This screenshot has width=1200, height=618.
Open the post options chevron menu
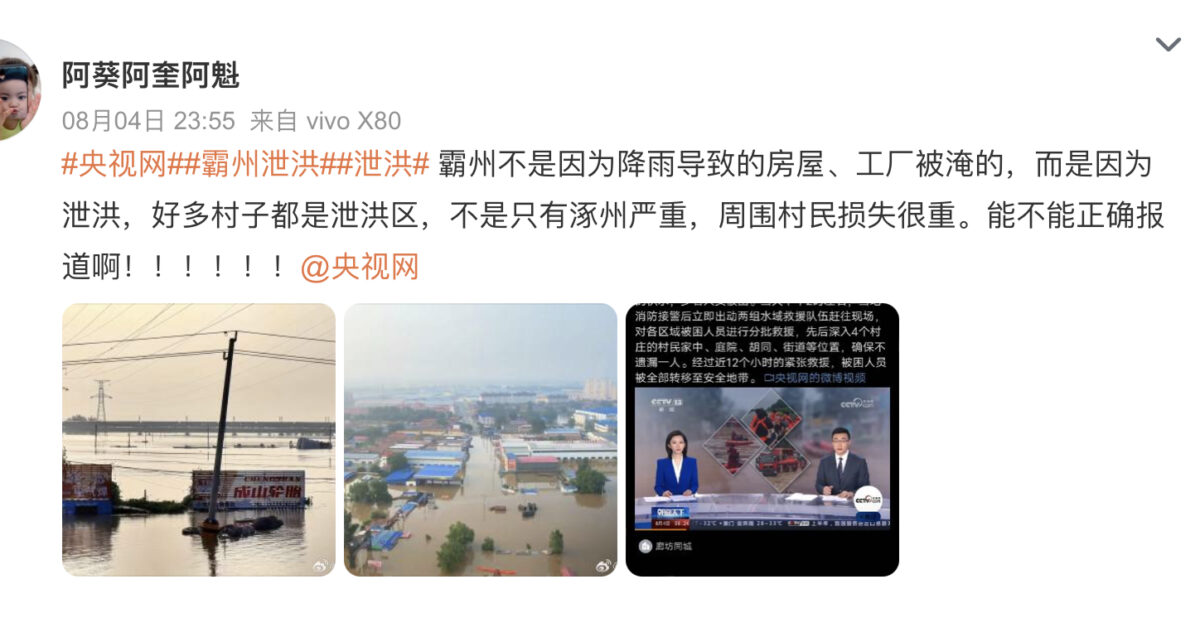coord(1167,45)
